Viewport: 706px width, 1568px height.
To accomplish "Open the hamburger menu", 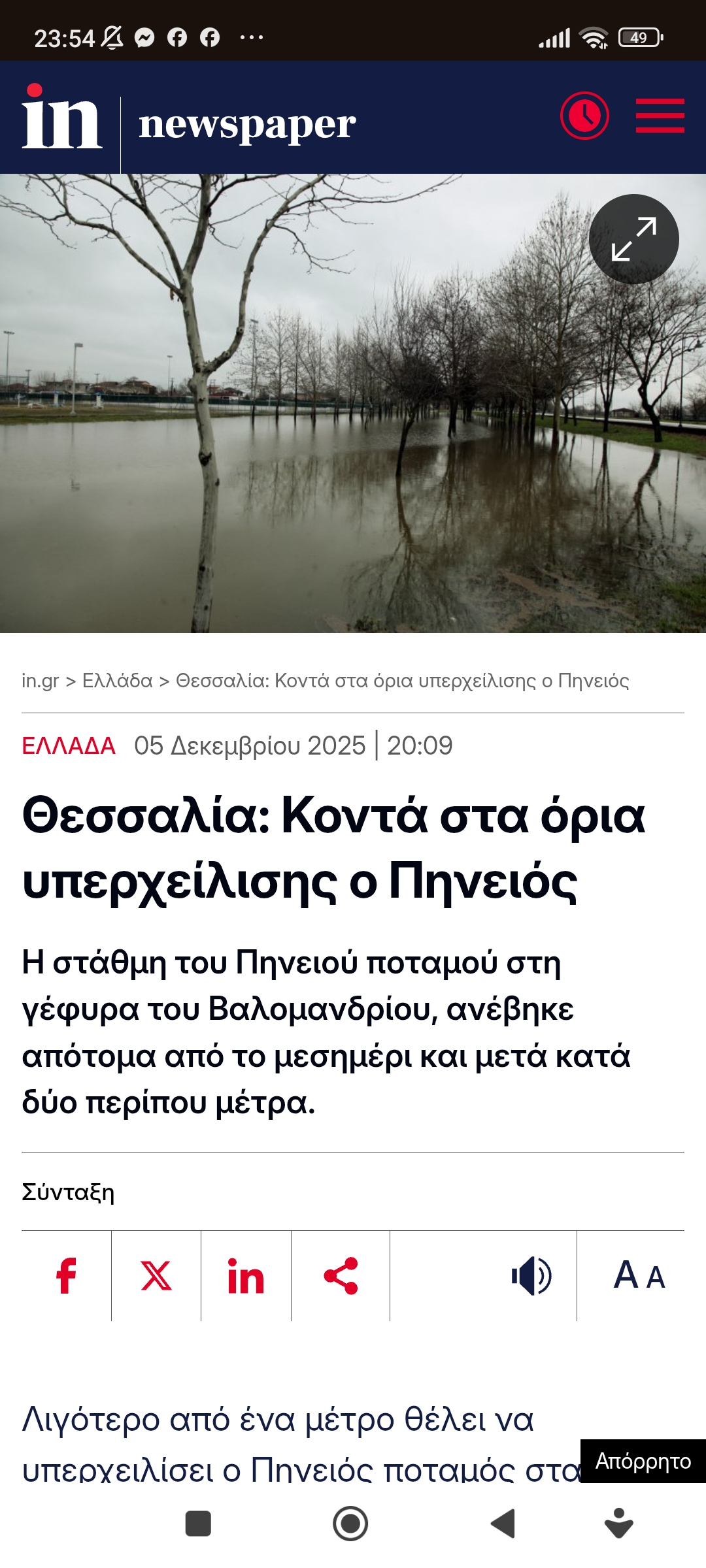I will pyautogui.click(x=660, y=116).
